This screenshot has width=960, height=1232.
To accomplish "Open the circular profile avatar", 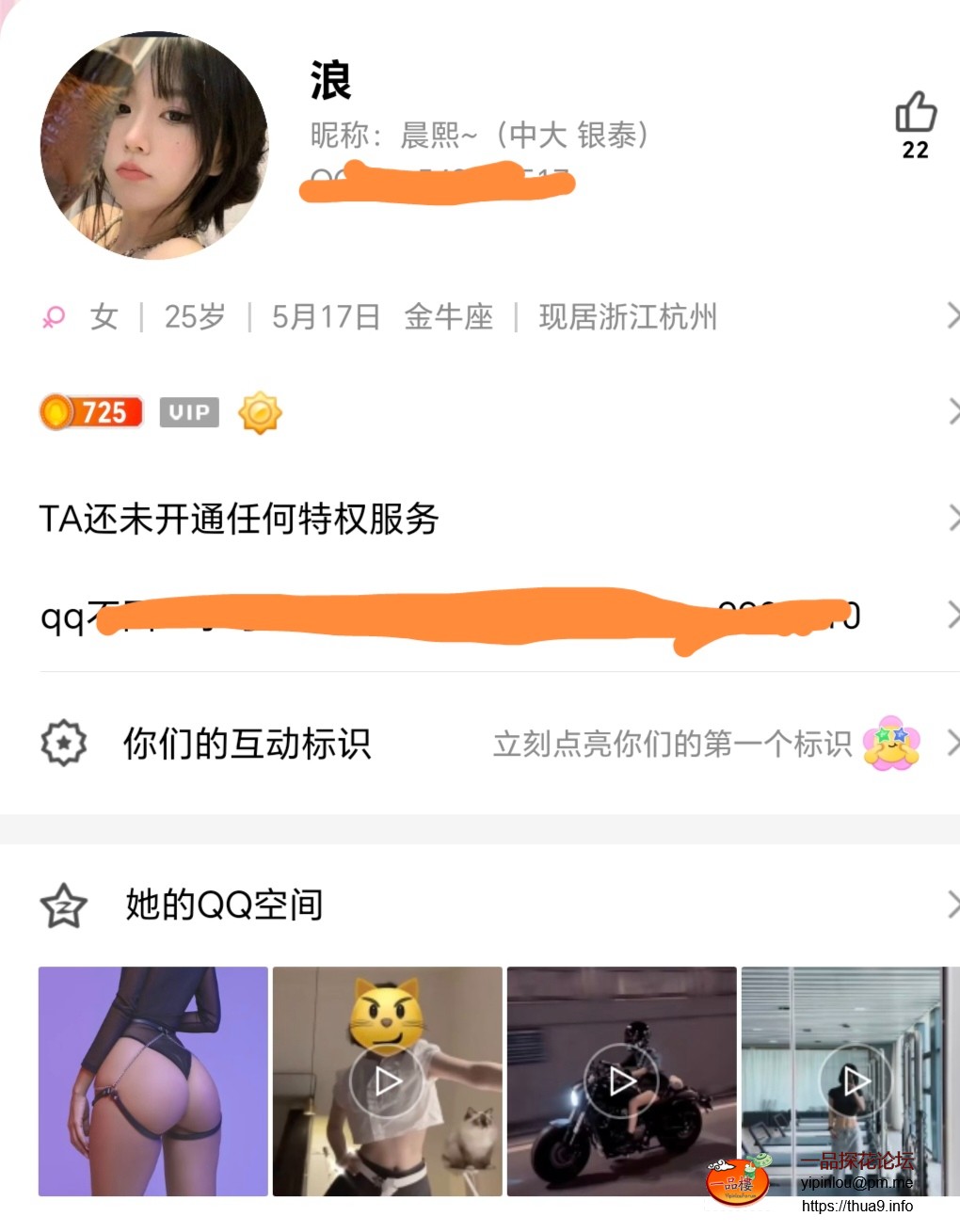I will (x=154, y=146).
